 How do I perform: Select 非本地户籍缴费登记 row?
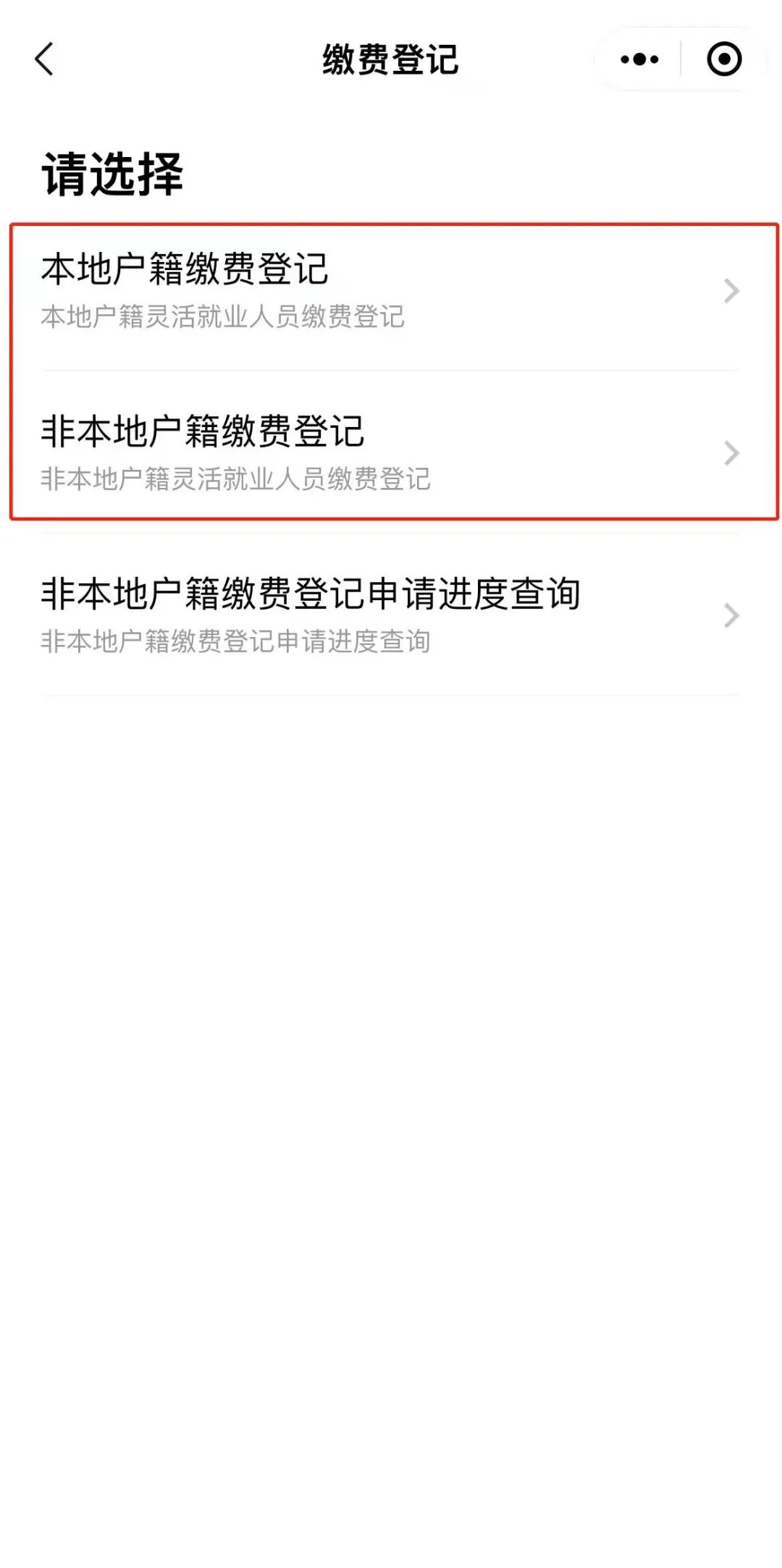tap(391, 452)
